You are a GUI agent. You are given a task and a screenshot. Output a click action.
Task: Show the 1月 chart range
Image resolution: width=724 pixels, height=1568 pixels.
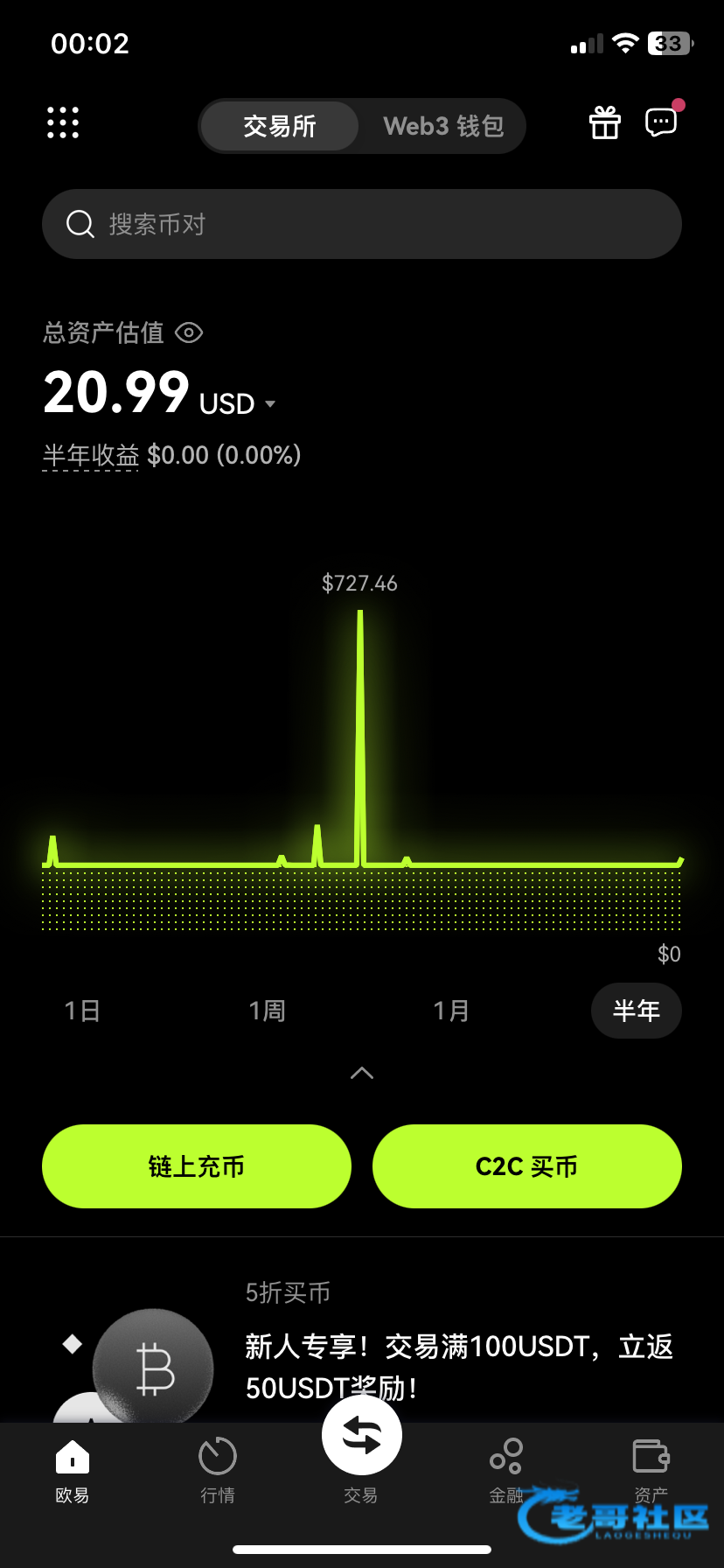pyautogui.click(x=451, y=1011)
